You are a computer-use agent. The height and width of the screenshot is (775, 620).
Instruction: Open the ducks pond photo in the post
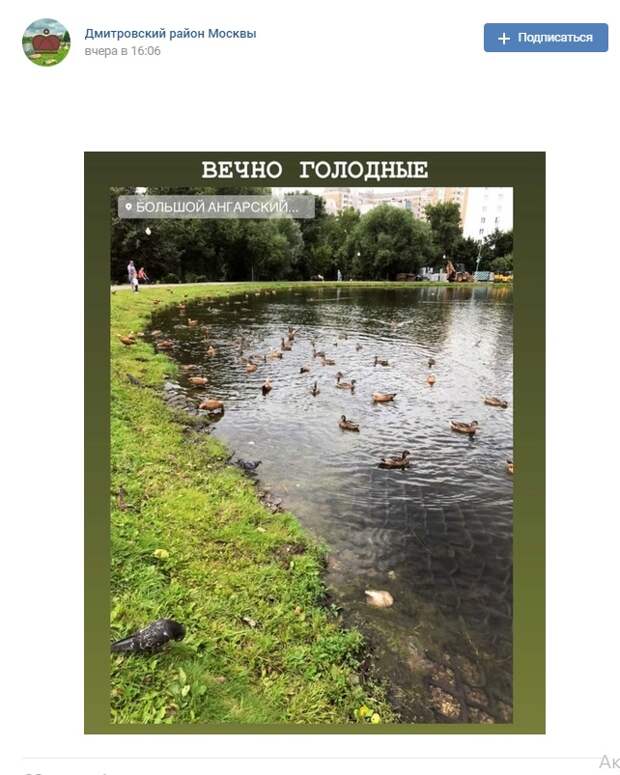pos(314,442)
